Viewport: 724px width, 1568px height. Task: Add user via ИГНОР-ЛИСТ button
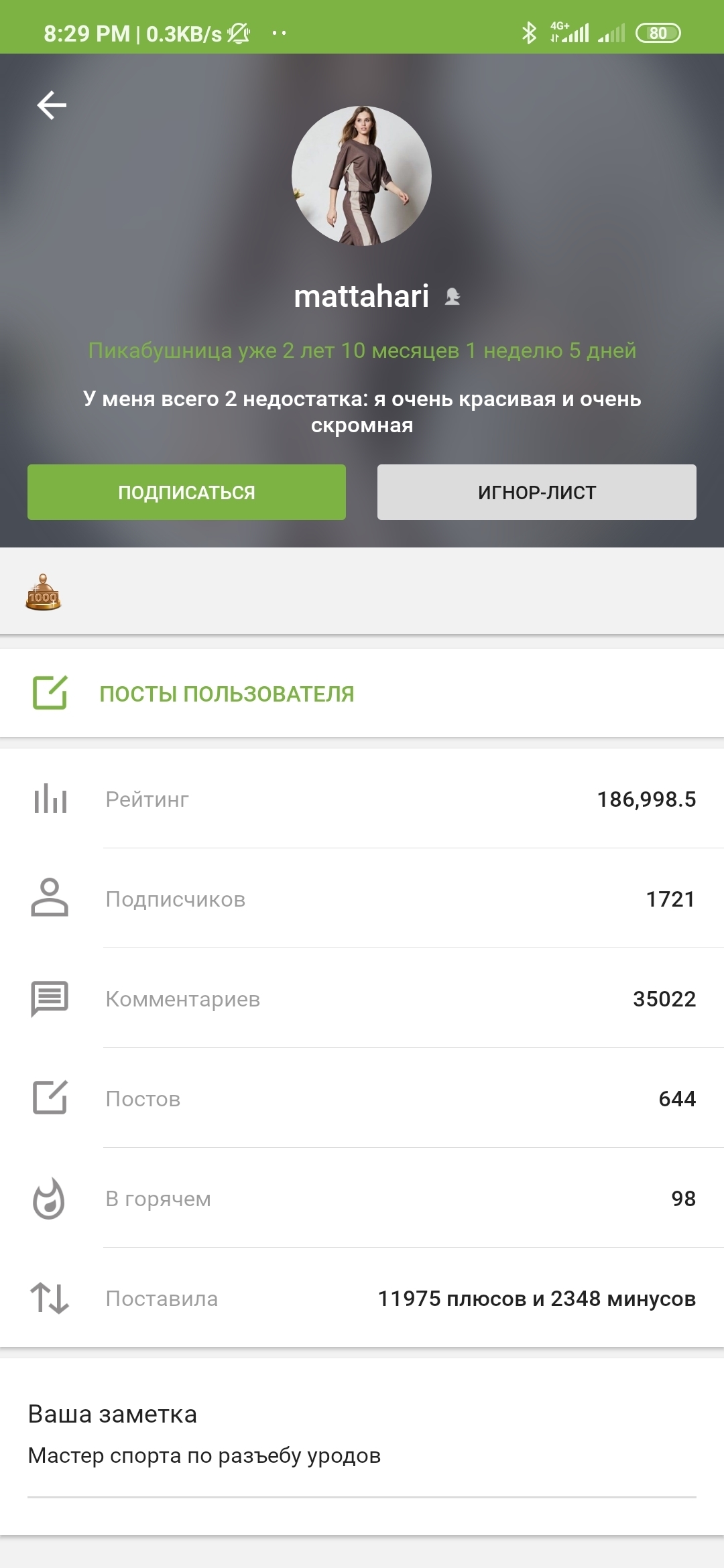coord(536,493)
